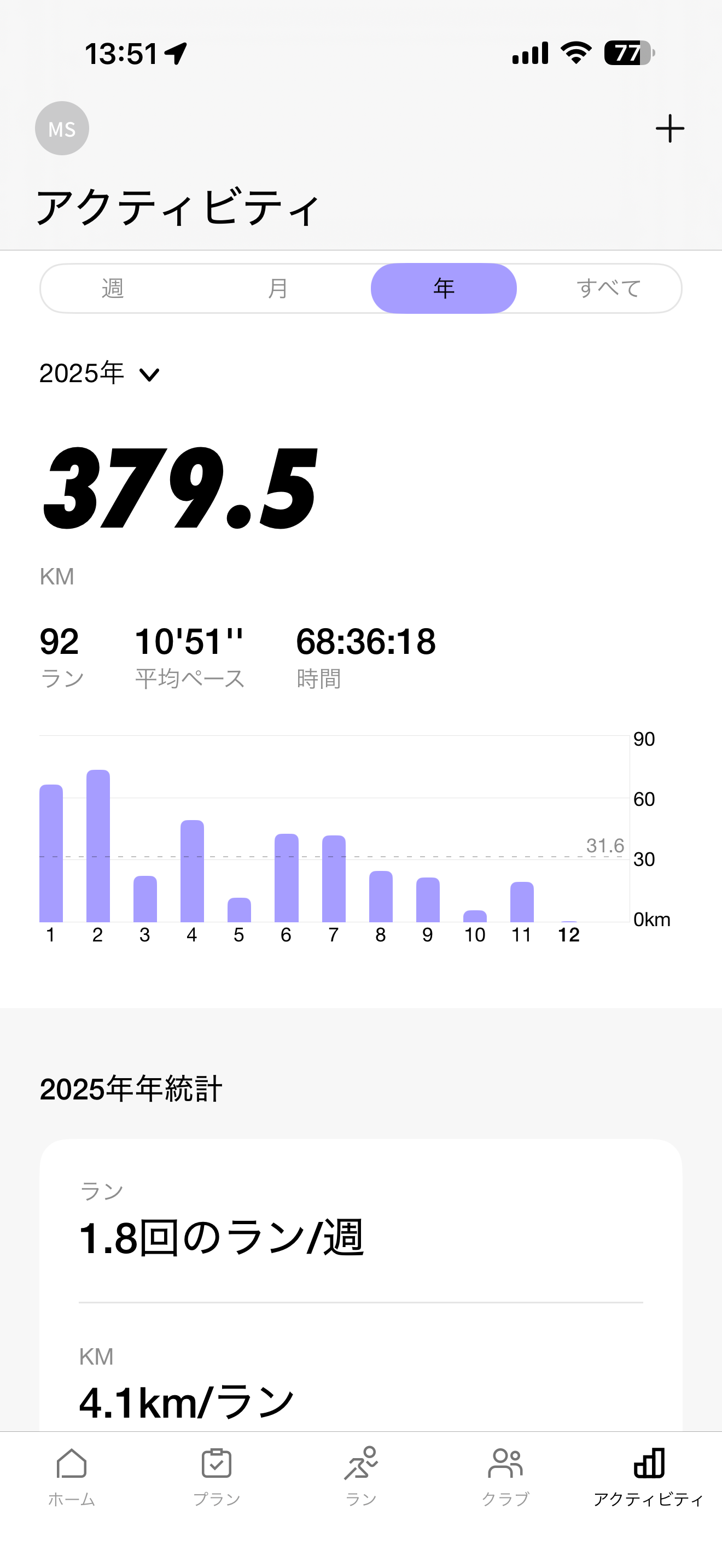Image resolution: width=722 pixels, height=1568 pixels.
Task: Tap the アクティビティ tab in bottom bar
Action: pos(649,1476)
